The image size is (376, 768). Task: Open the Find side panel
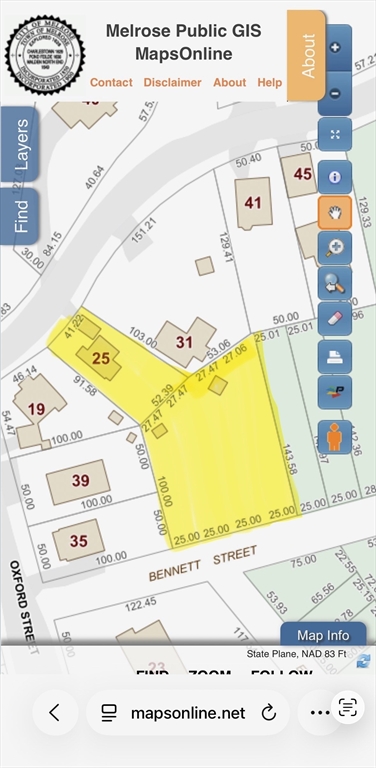tap(20, 216)
